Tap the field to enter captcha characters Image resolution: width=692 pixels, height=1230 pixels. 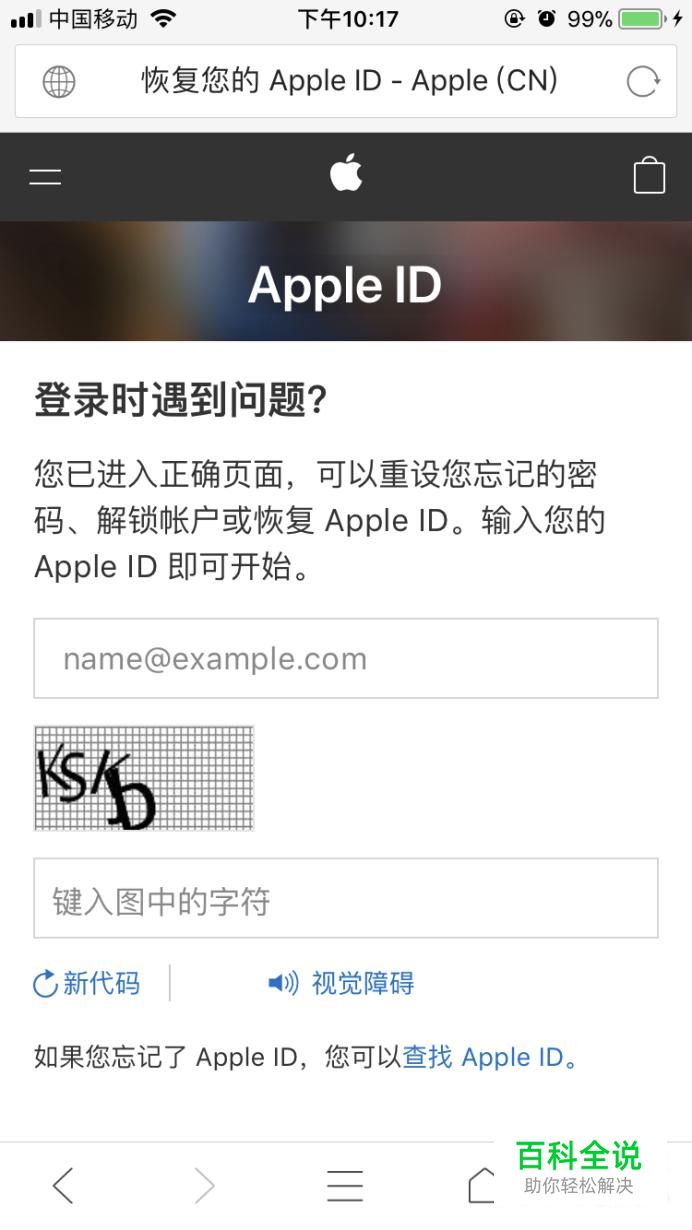(346, 898)
